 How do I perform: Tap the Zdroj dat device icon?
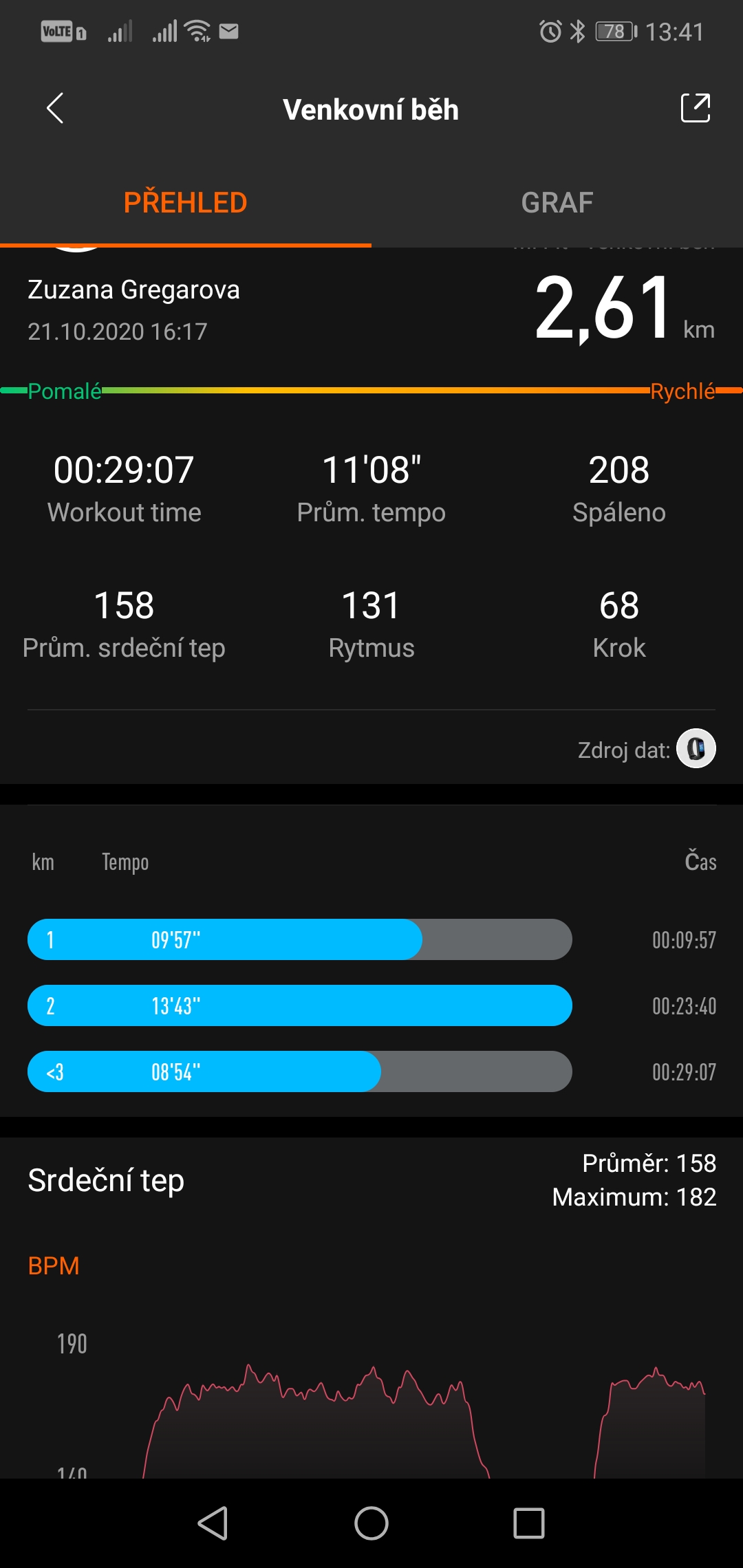pyautogui.click(x=696, y=748)
